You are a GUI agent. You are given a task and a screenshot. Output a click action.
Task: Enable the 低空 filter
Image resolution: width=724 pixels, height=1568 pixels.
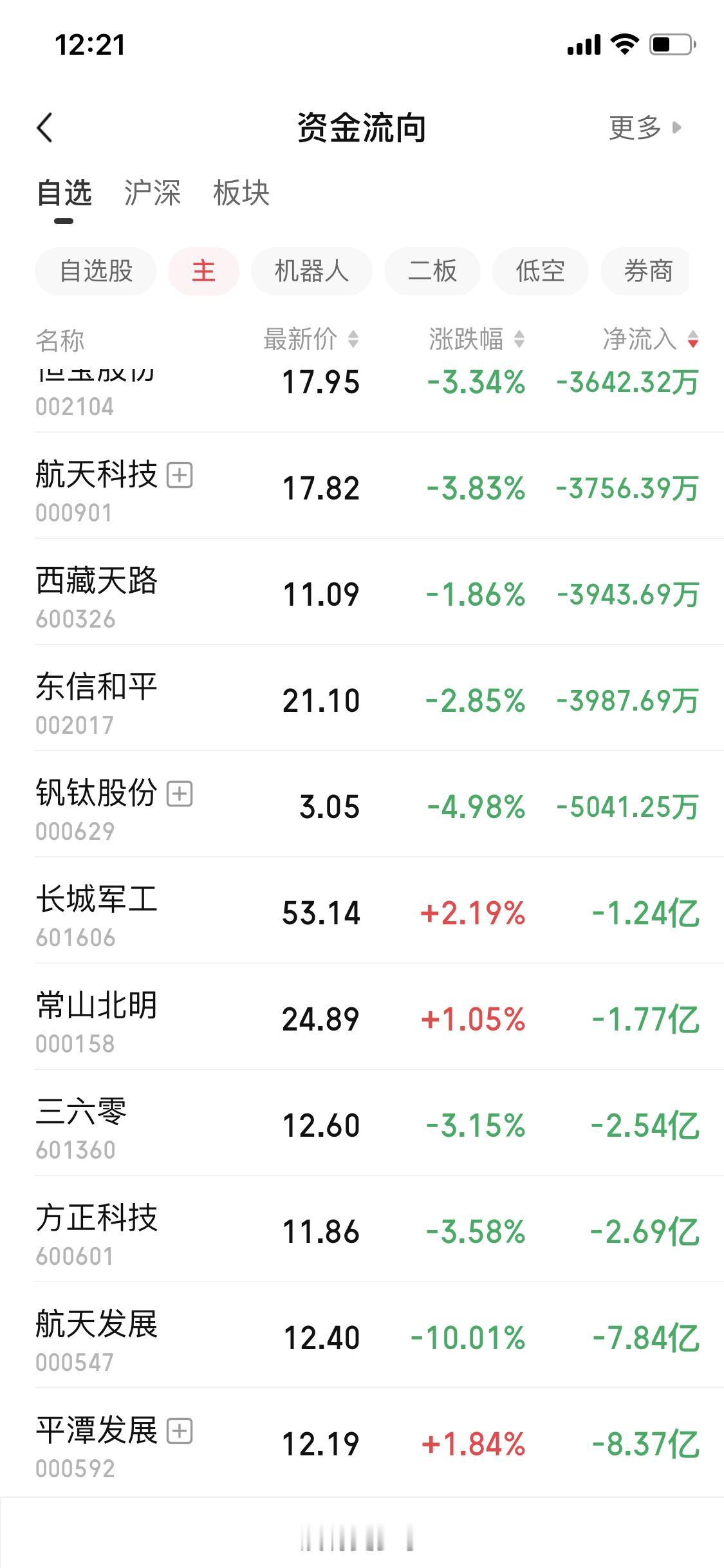tap(539, 271)
